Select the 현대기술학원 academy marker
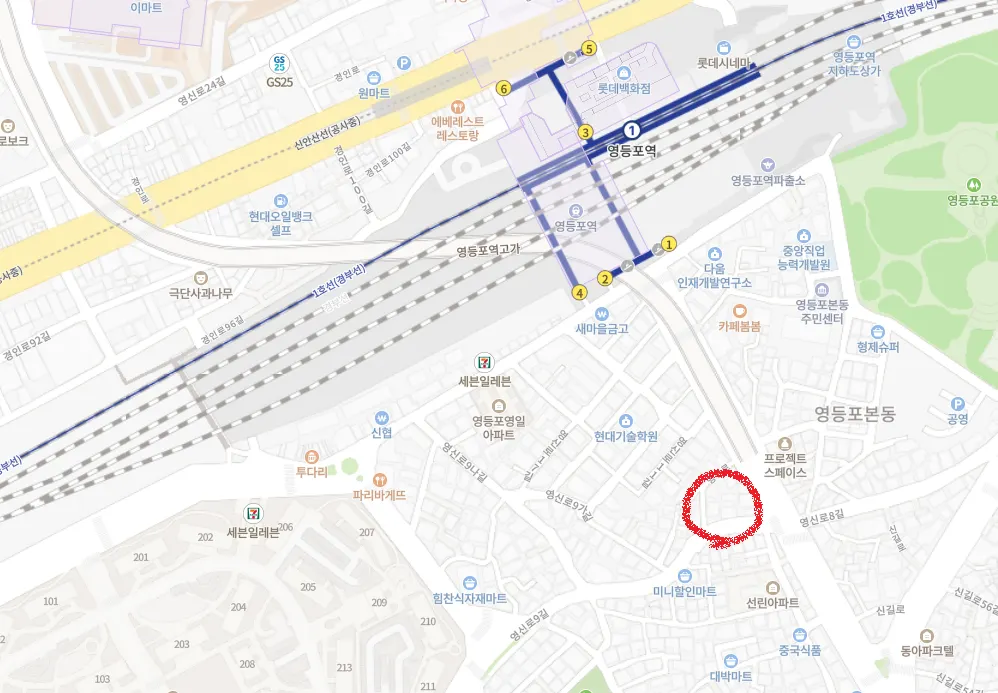 pos(626,420)
